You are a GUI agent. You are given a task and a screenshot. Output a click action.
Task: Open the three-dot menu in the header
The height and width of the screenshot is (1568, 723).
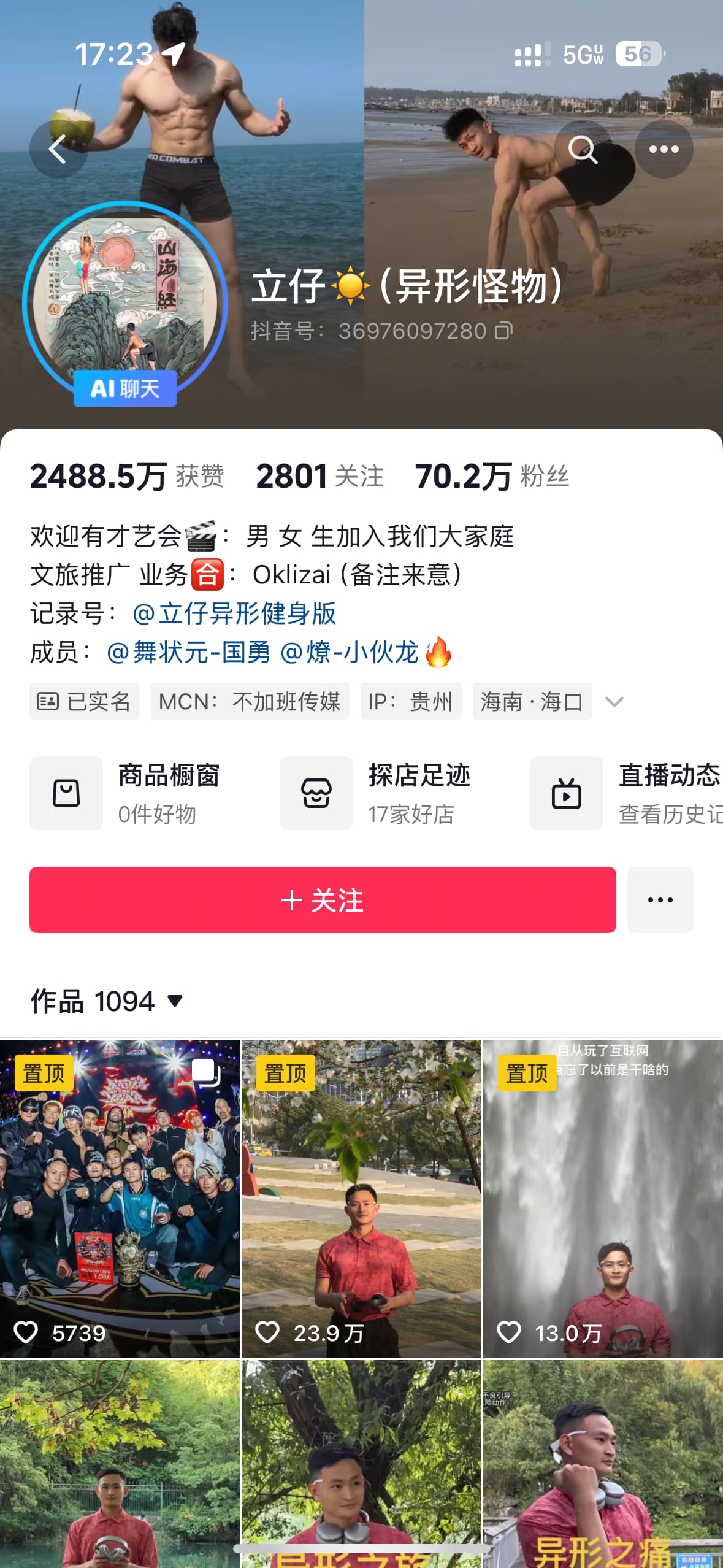click(664, 149)
